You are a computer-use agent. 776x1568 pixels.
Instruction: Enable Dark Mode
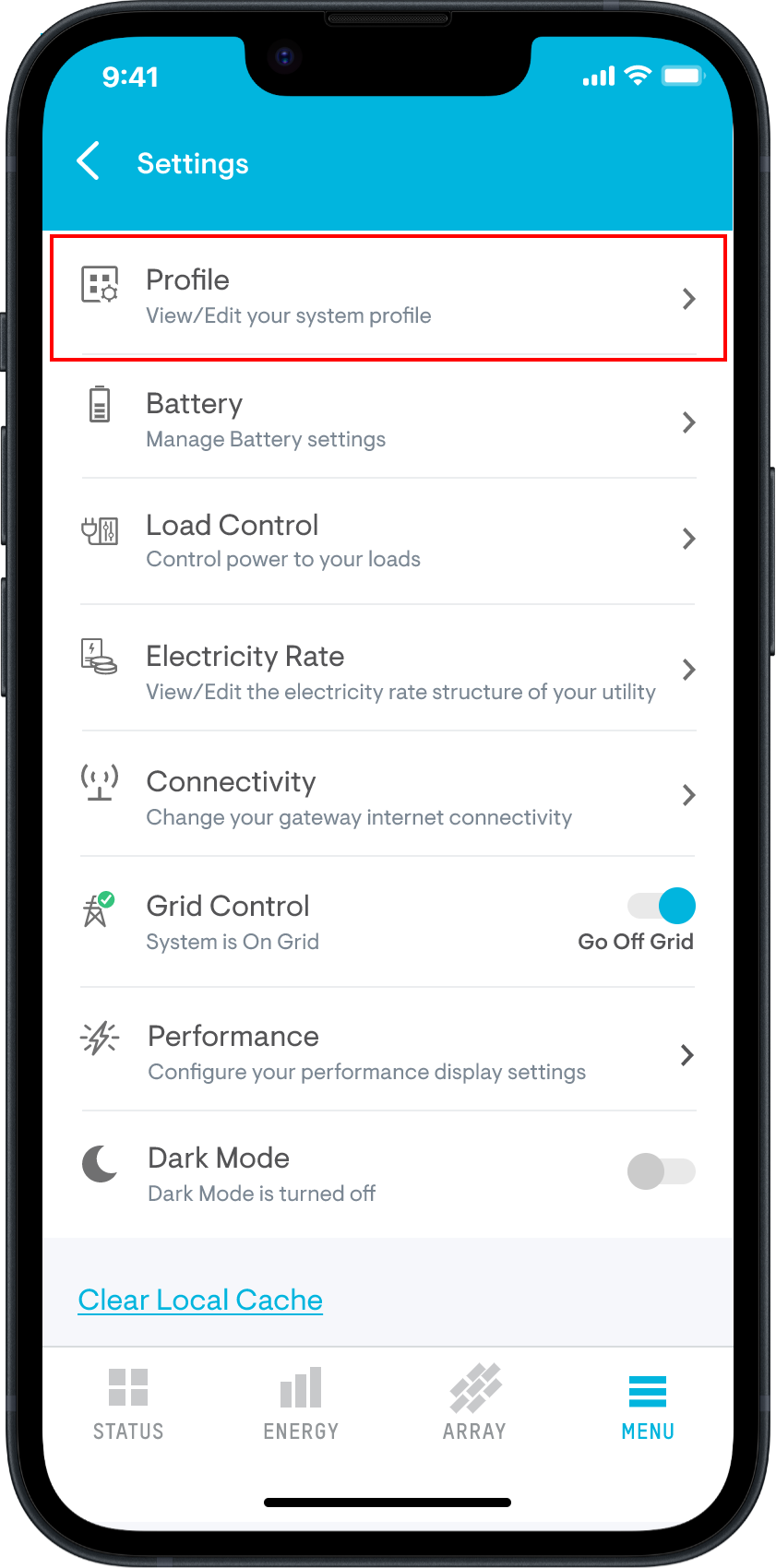pos(661,1171)
